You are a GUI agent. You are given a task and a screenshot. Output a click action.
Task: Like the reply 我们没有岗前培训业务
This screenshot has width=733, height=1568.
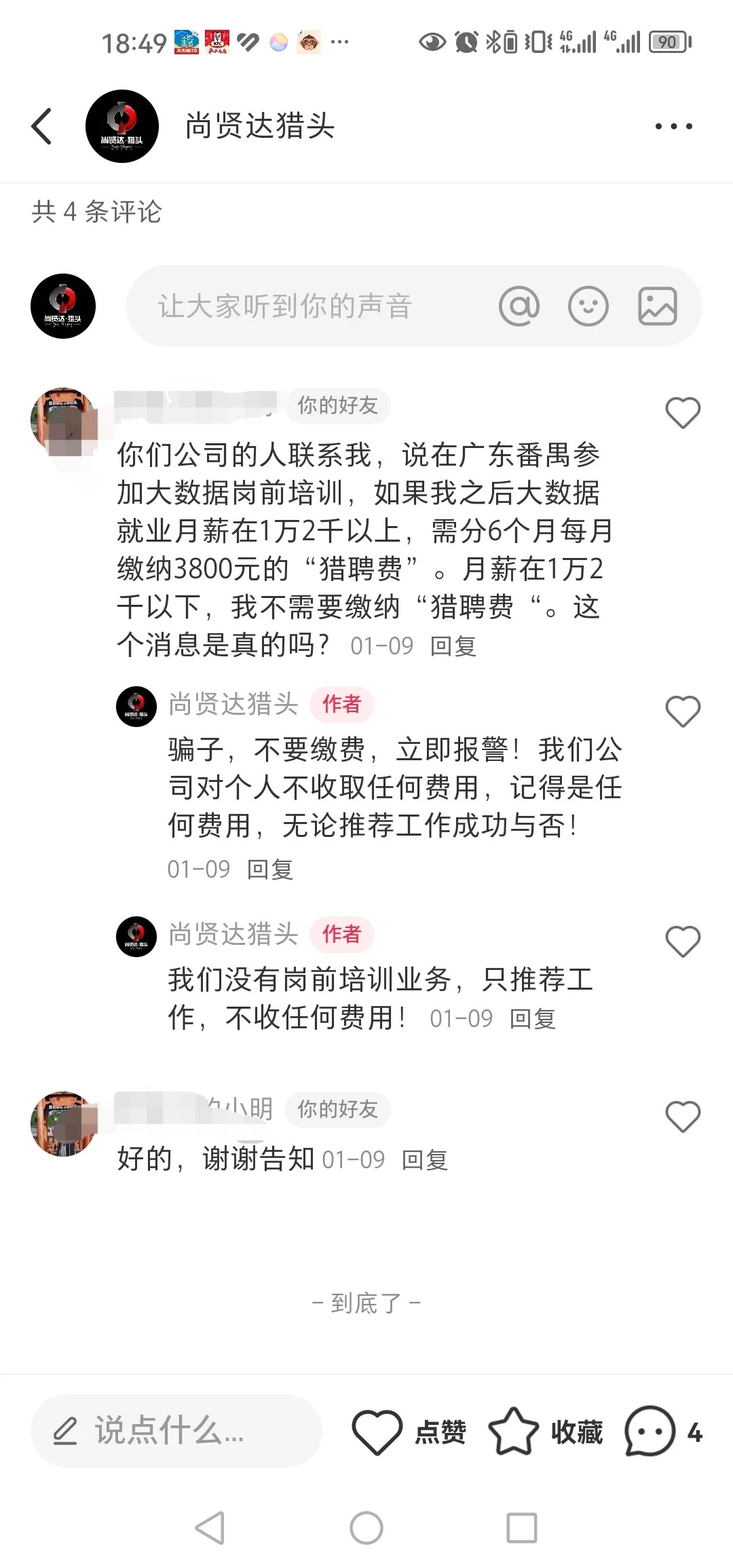click(682, 941)
